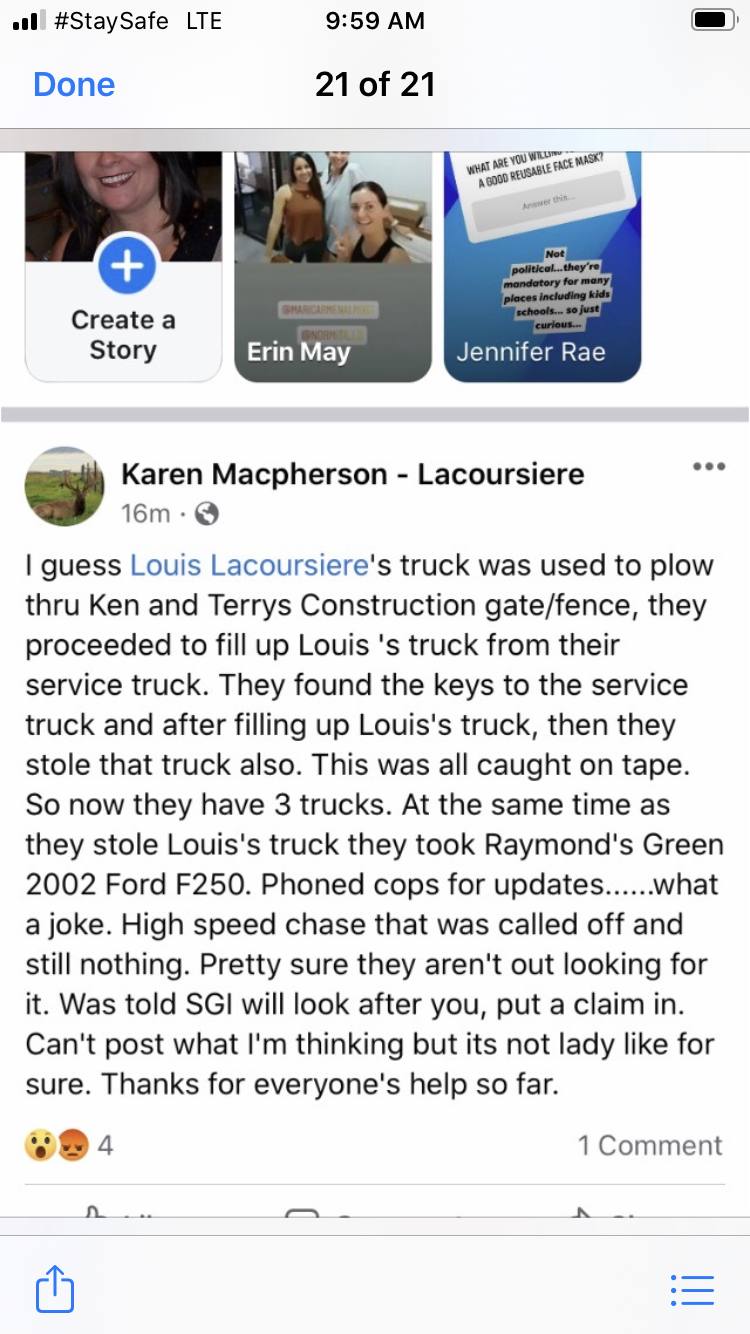Open the attachments list view icon
Viewport: 750px width, 1334px height.
click(x=692, y=1290)
